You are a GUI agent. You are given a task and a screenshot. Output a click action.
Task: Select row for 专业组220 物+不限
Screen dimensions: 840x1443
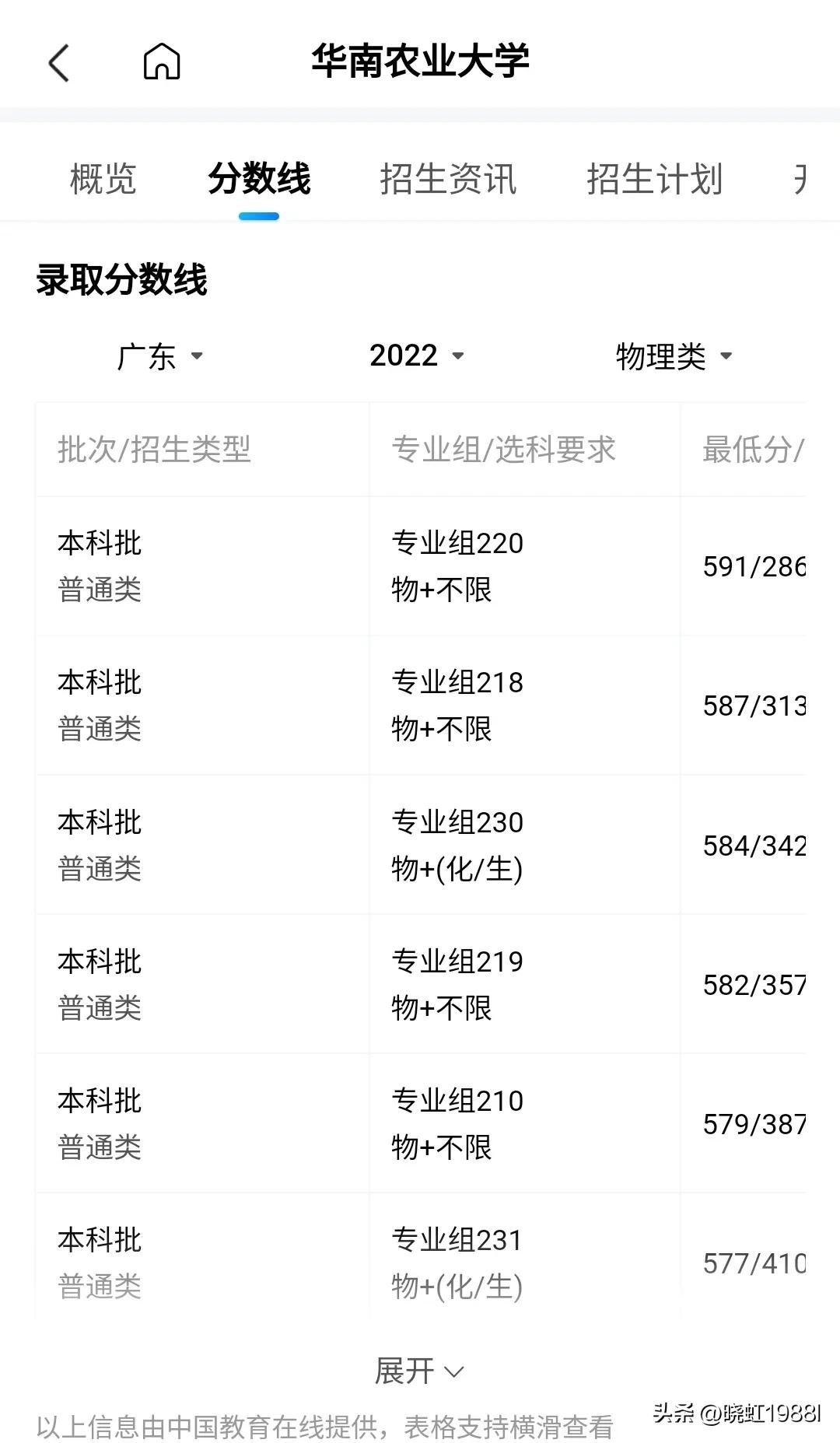point(420,566)
